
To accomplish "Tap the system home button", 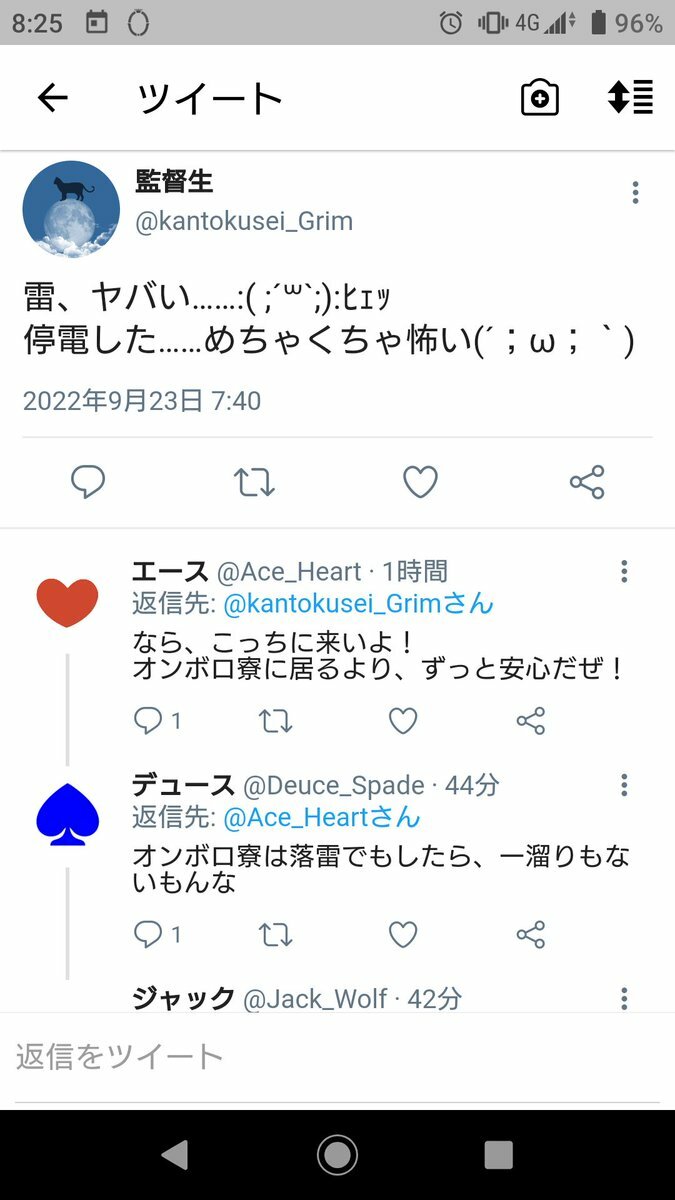I will click(337, 1155).
